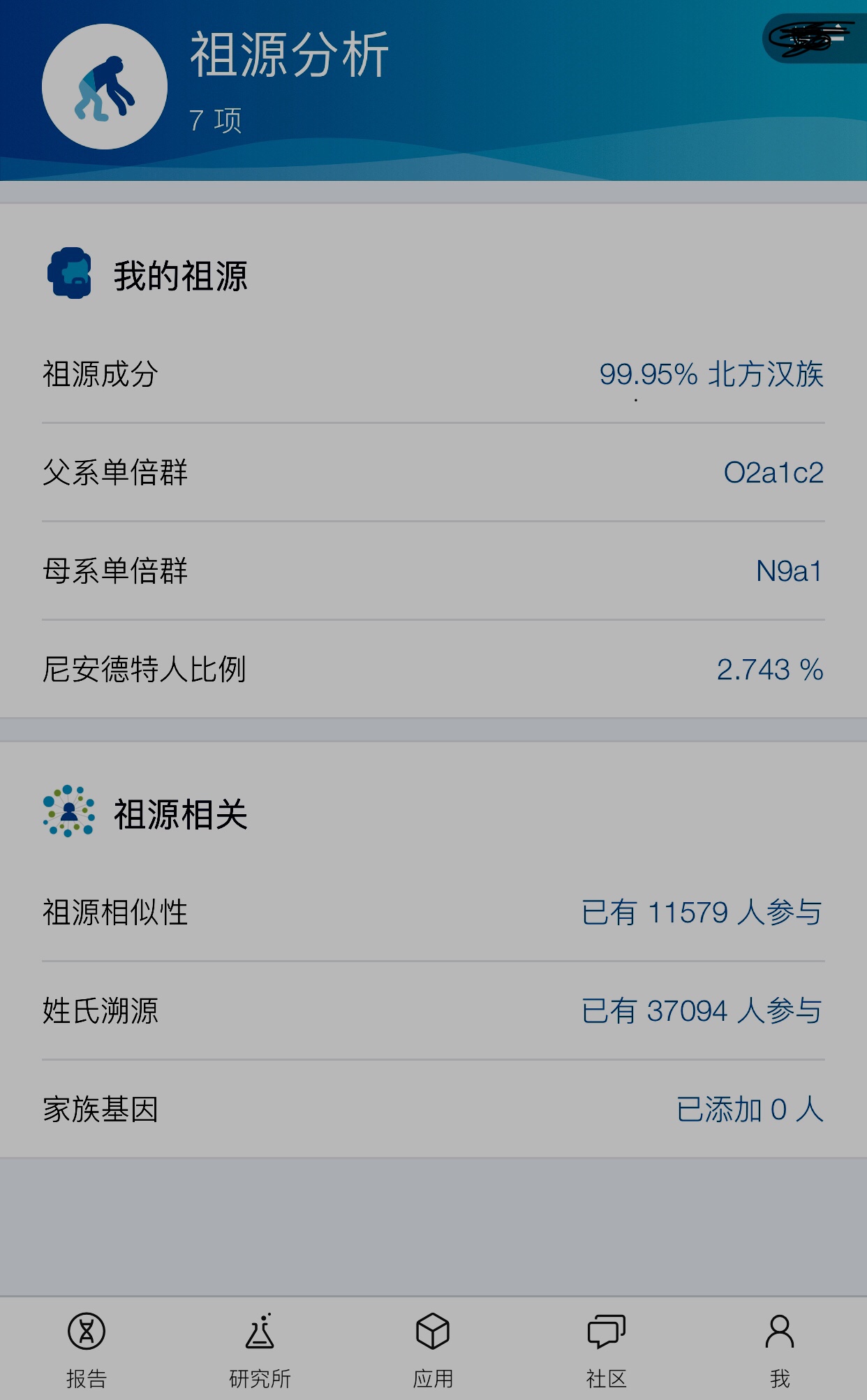Image resolution: width=867 pixels, height=1400 pixels.
Task: View 父系单倍群 O2a1c2 details
Action: pyautogui.click(x=433, y=473)
